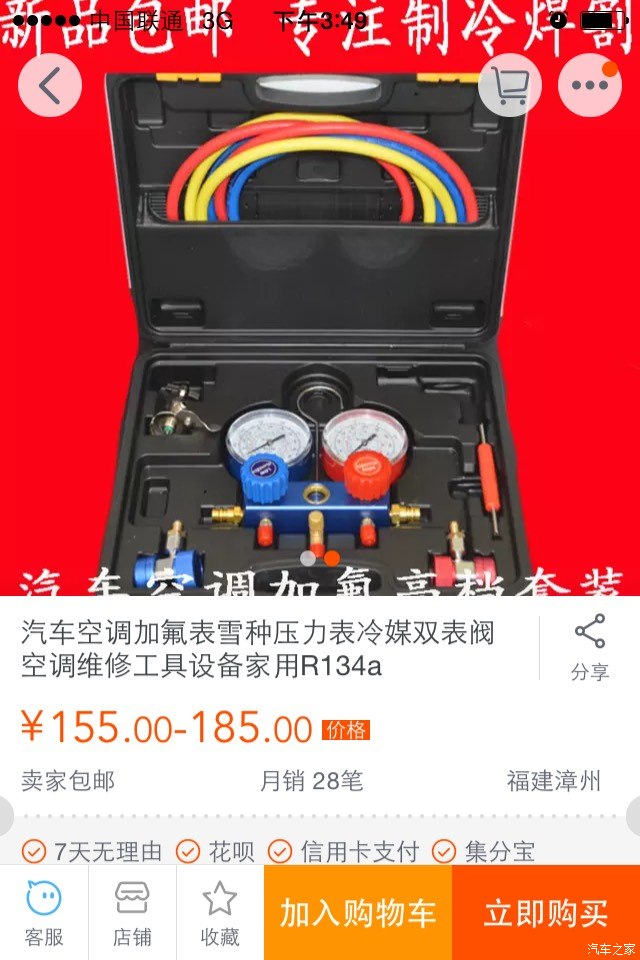Open the shopping cart icon
This screenshot has height=960, width=640.
pos(510,85)
